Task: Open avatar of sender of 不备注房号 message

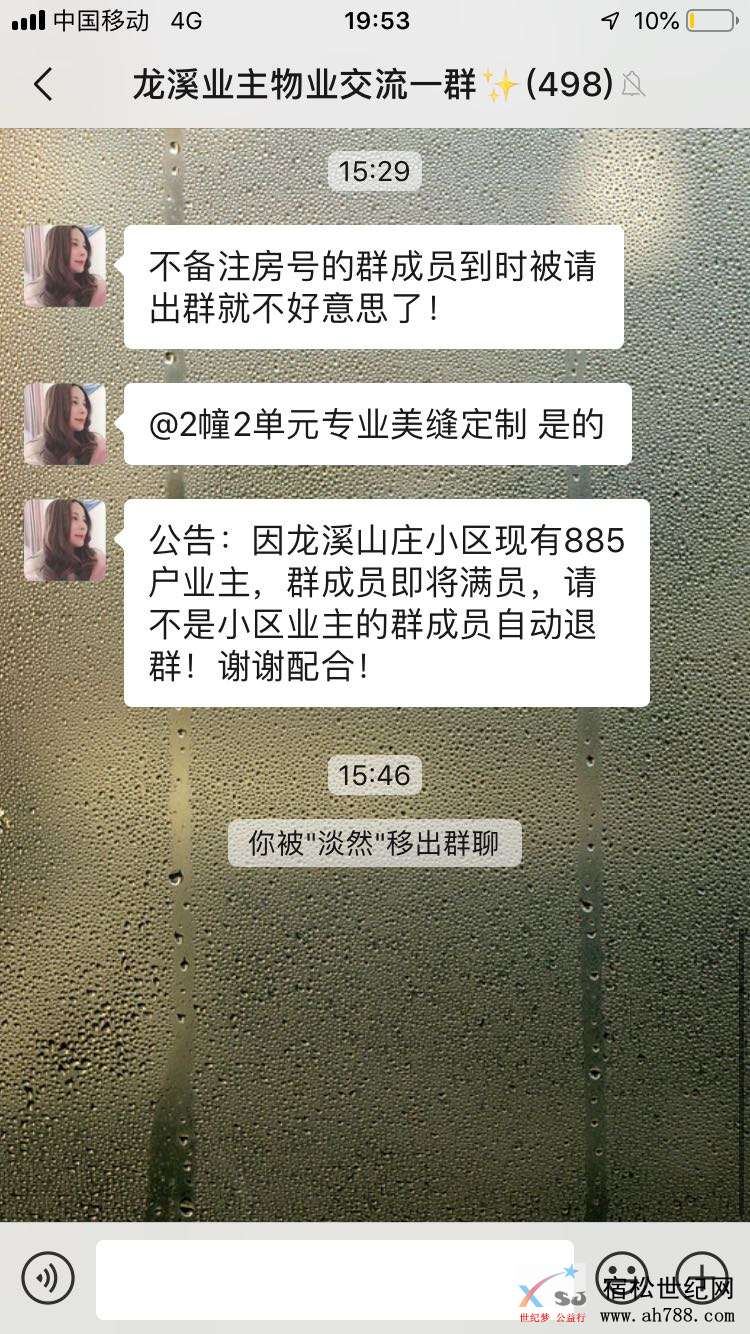Action: point(65,266)
